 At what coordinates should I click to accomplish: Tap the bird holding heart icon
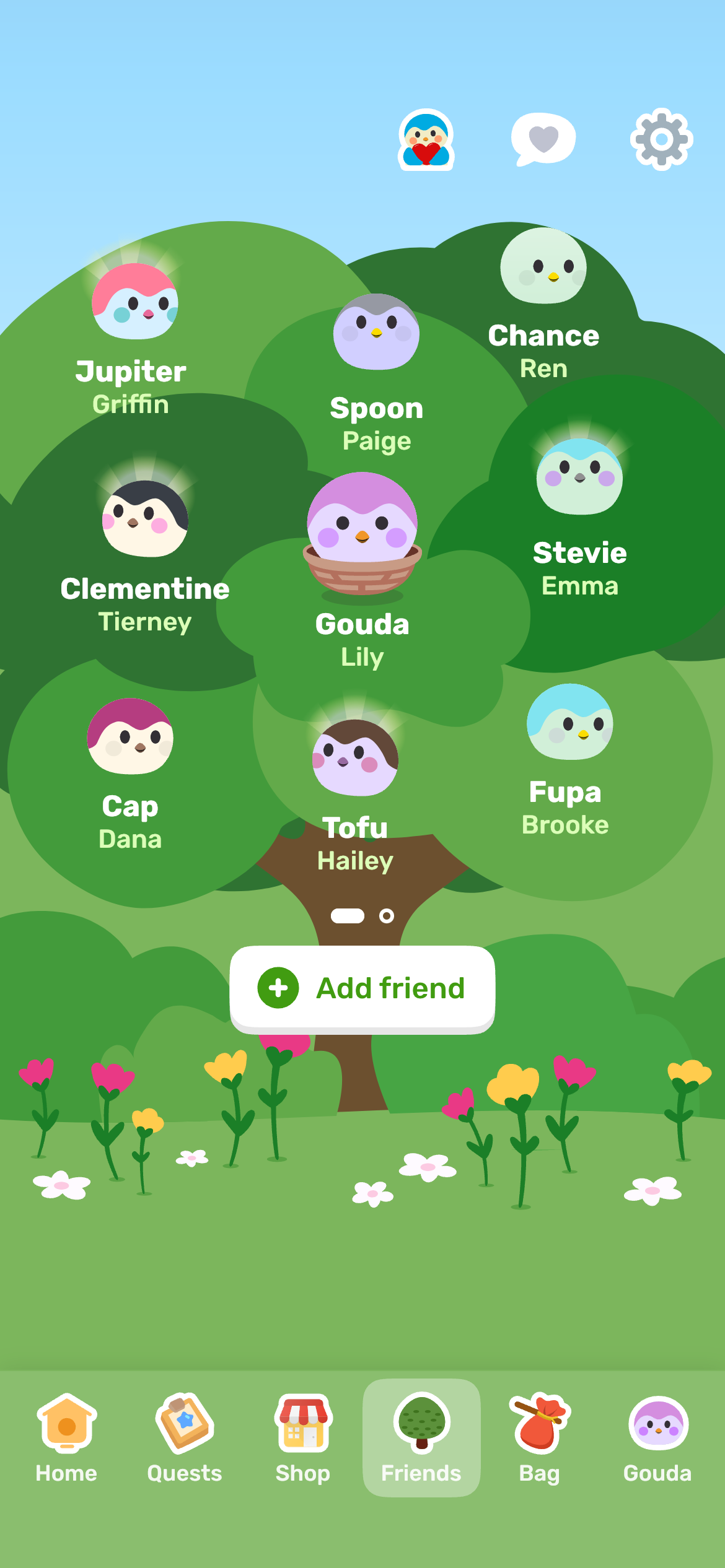(x=426, y=139)
